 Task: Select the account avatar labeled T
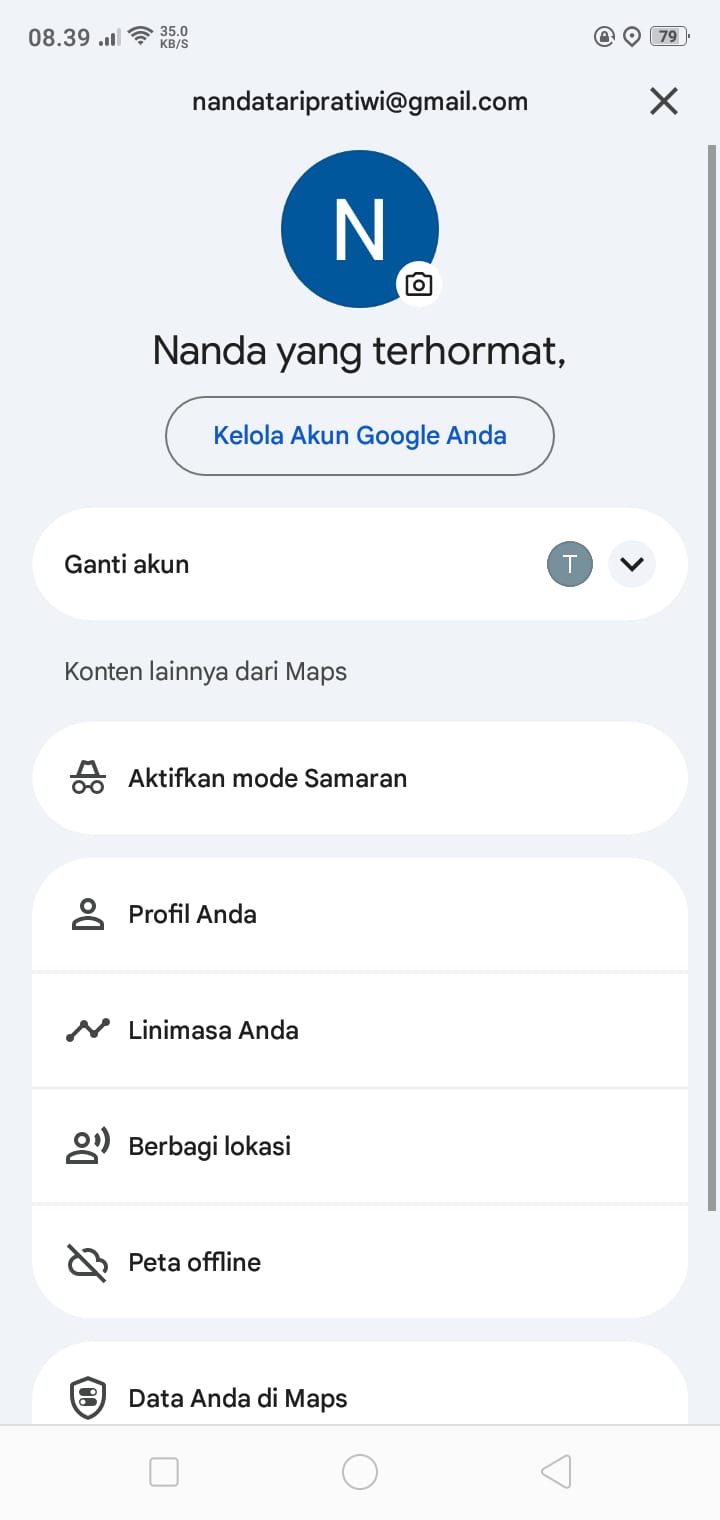[x=570, y=564]
